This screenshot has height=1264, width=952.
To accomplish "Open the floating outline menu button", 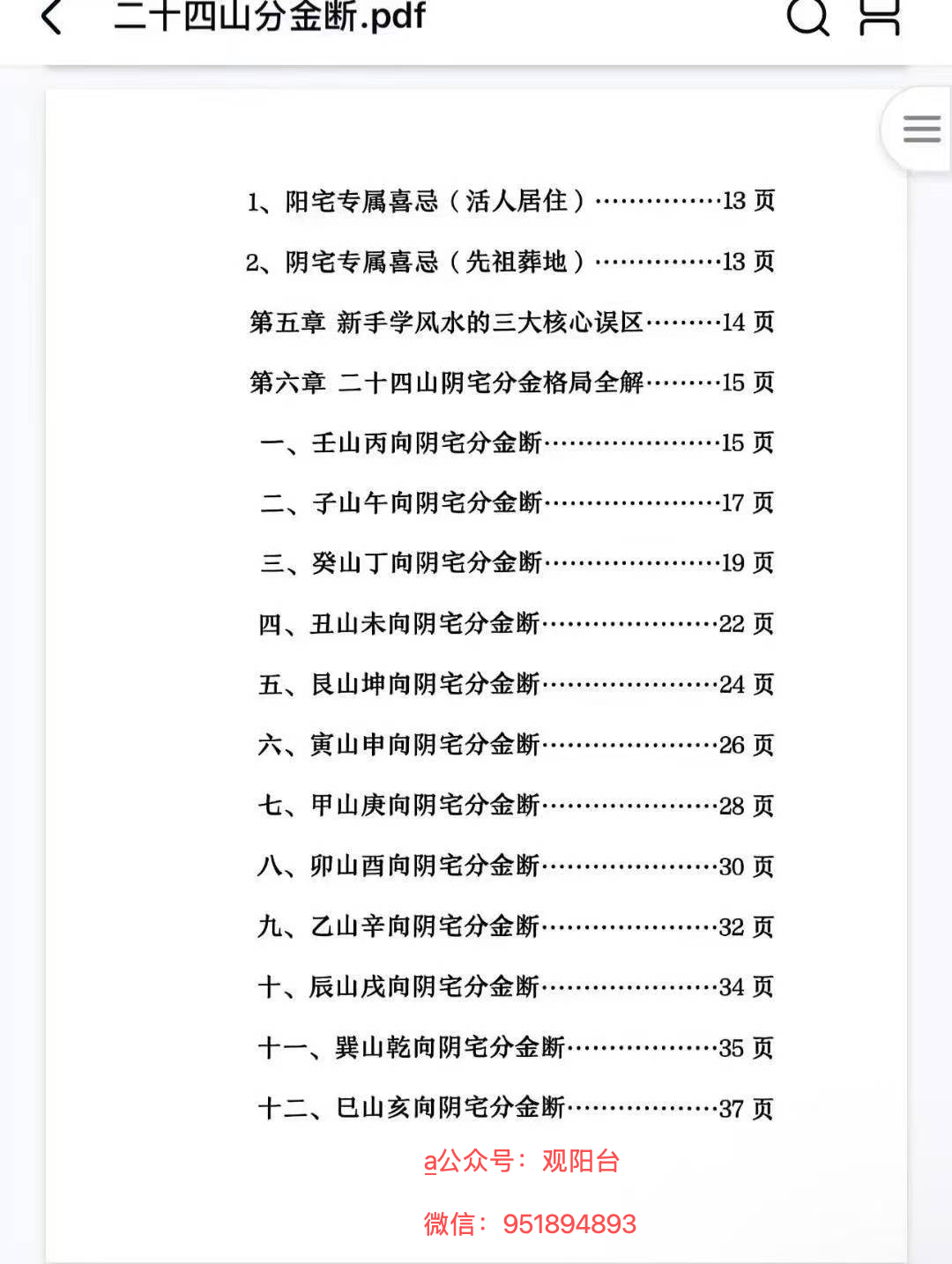I will click(921, 130).
